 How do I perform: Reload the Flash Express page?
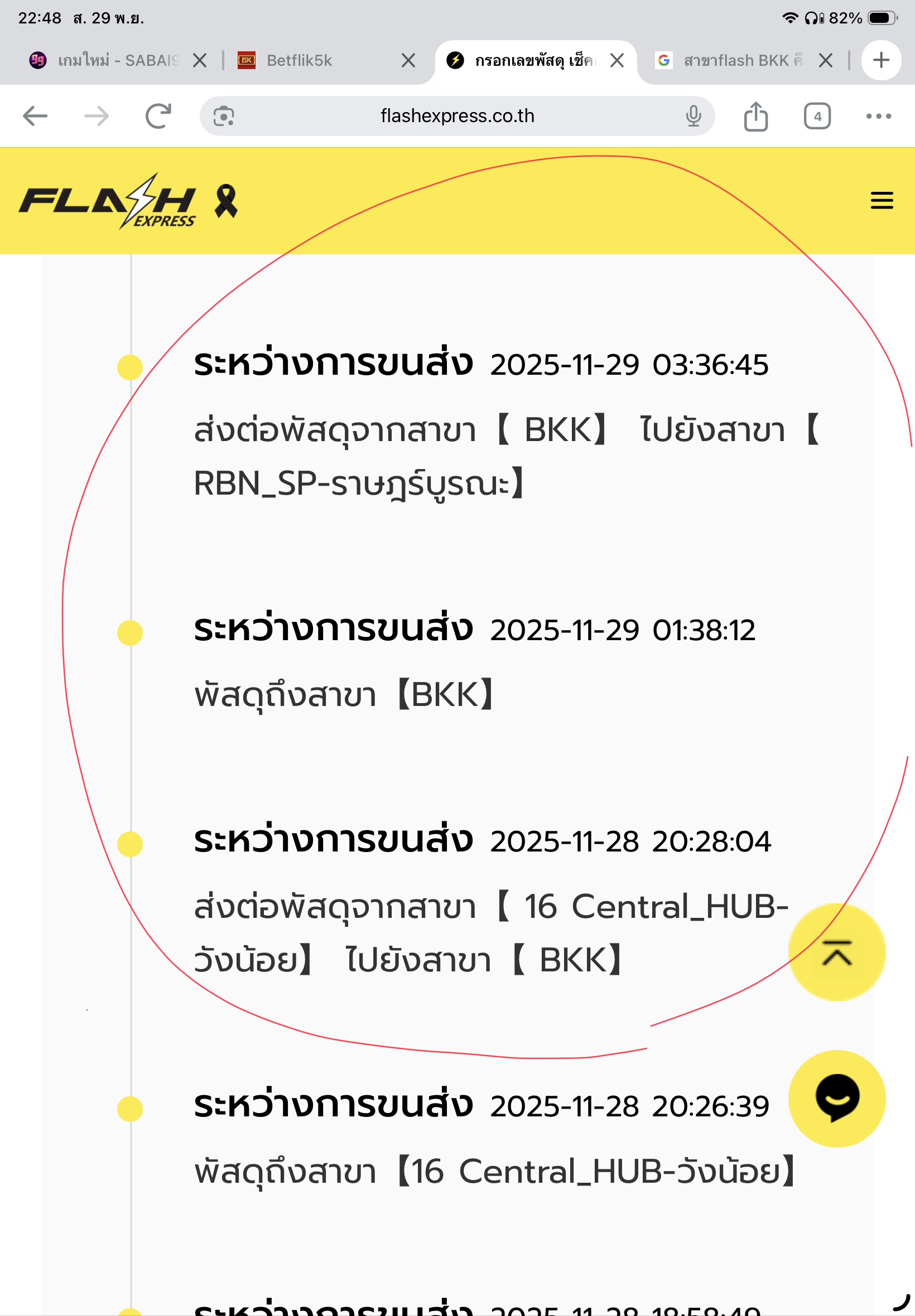158,117
